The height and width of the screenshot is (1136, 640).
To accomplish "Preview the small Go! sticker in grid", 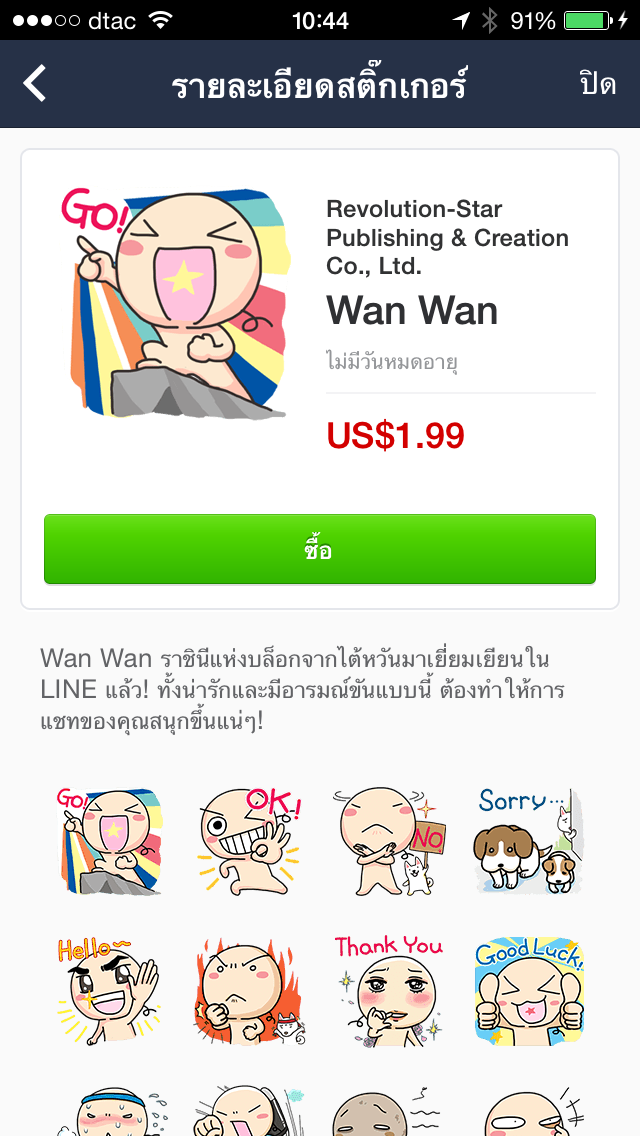I will [110, 841].
